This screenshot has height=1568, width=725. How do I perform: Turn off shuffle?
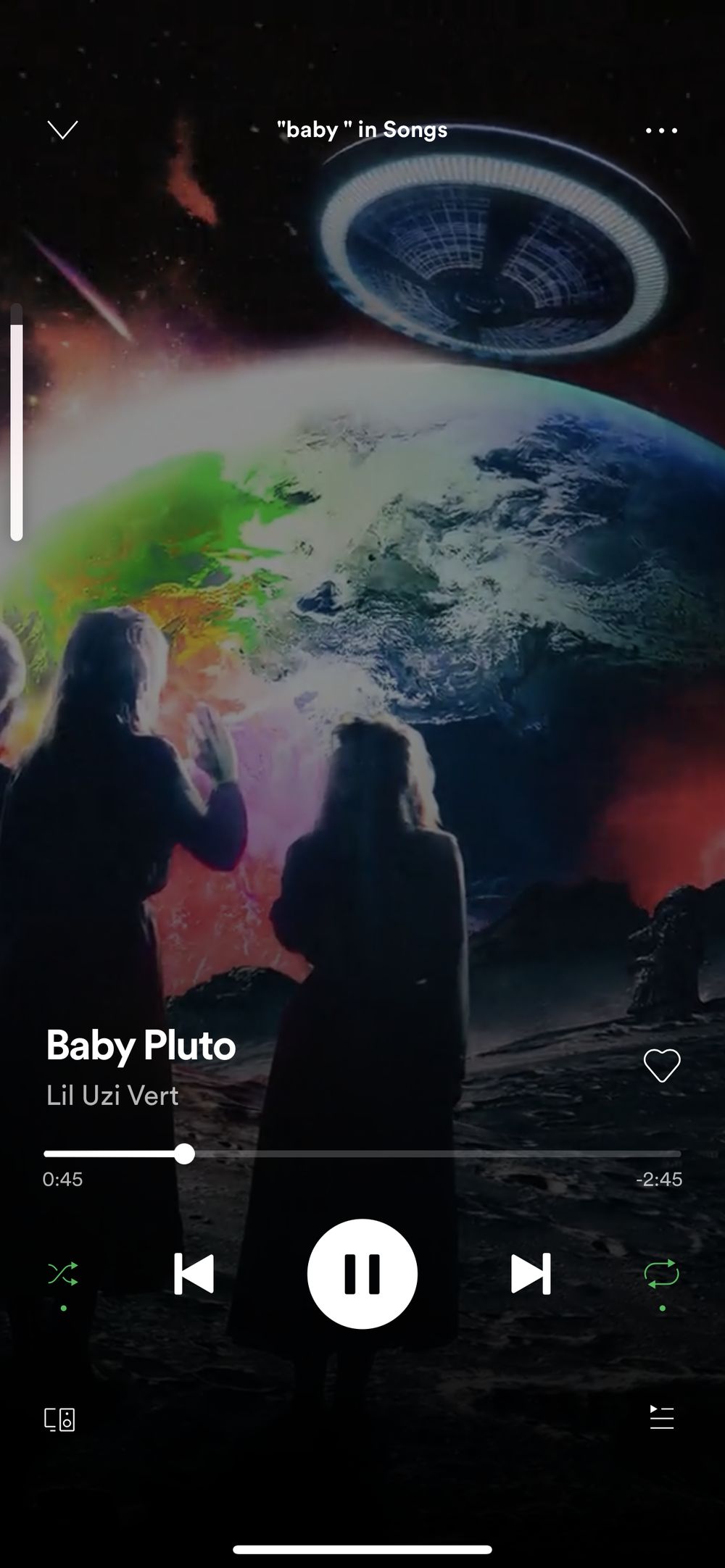click(63, 1274)
